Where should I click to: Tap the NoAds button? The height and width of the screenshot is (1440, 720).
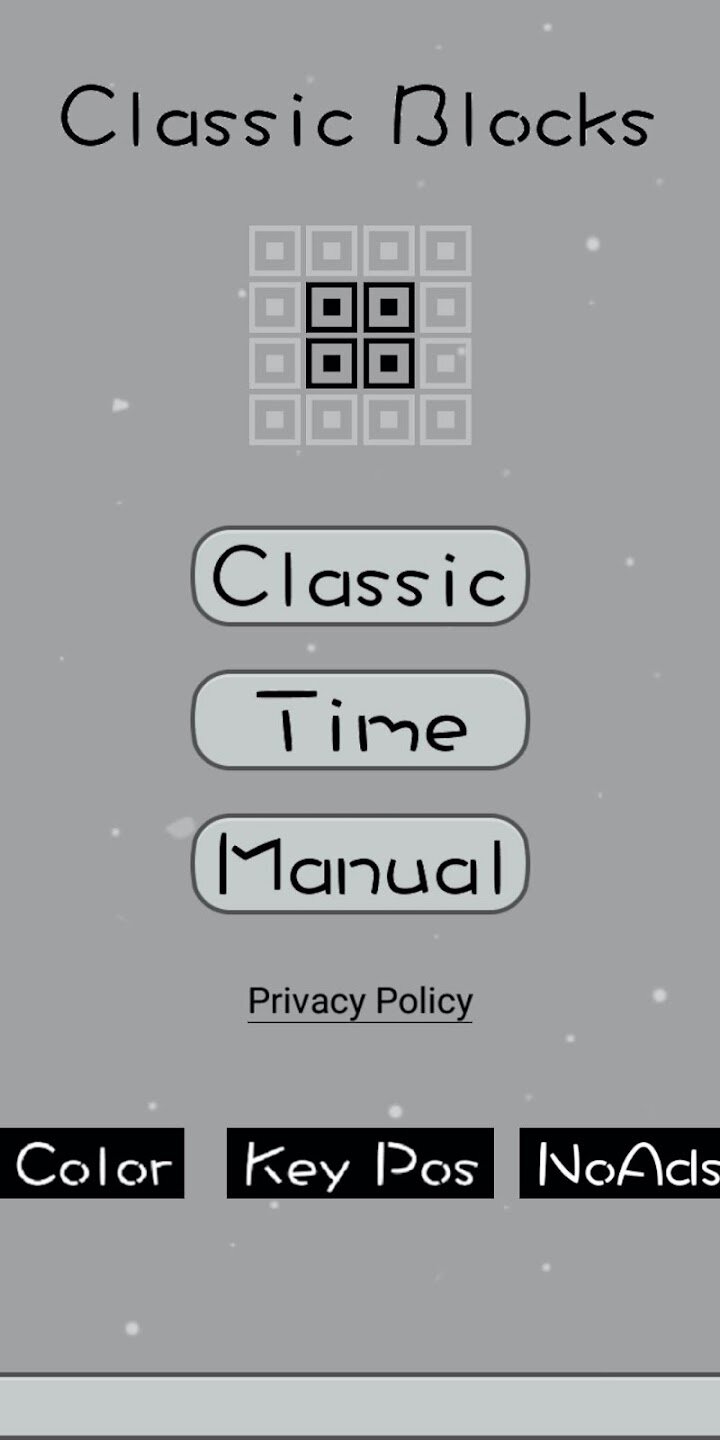point(622,1163)
